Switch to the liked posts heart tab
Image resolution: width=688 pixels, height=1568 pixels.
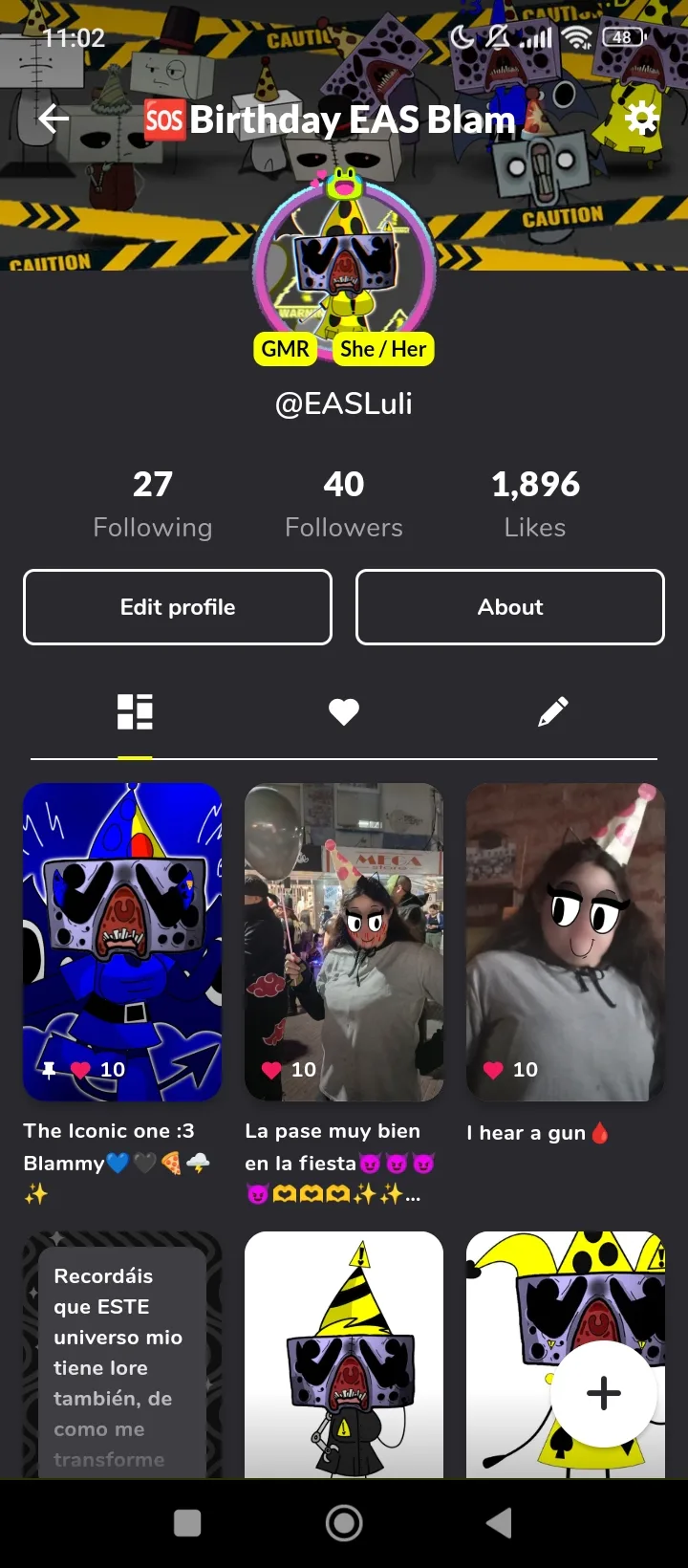click(x=344, y=711)
